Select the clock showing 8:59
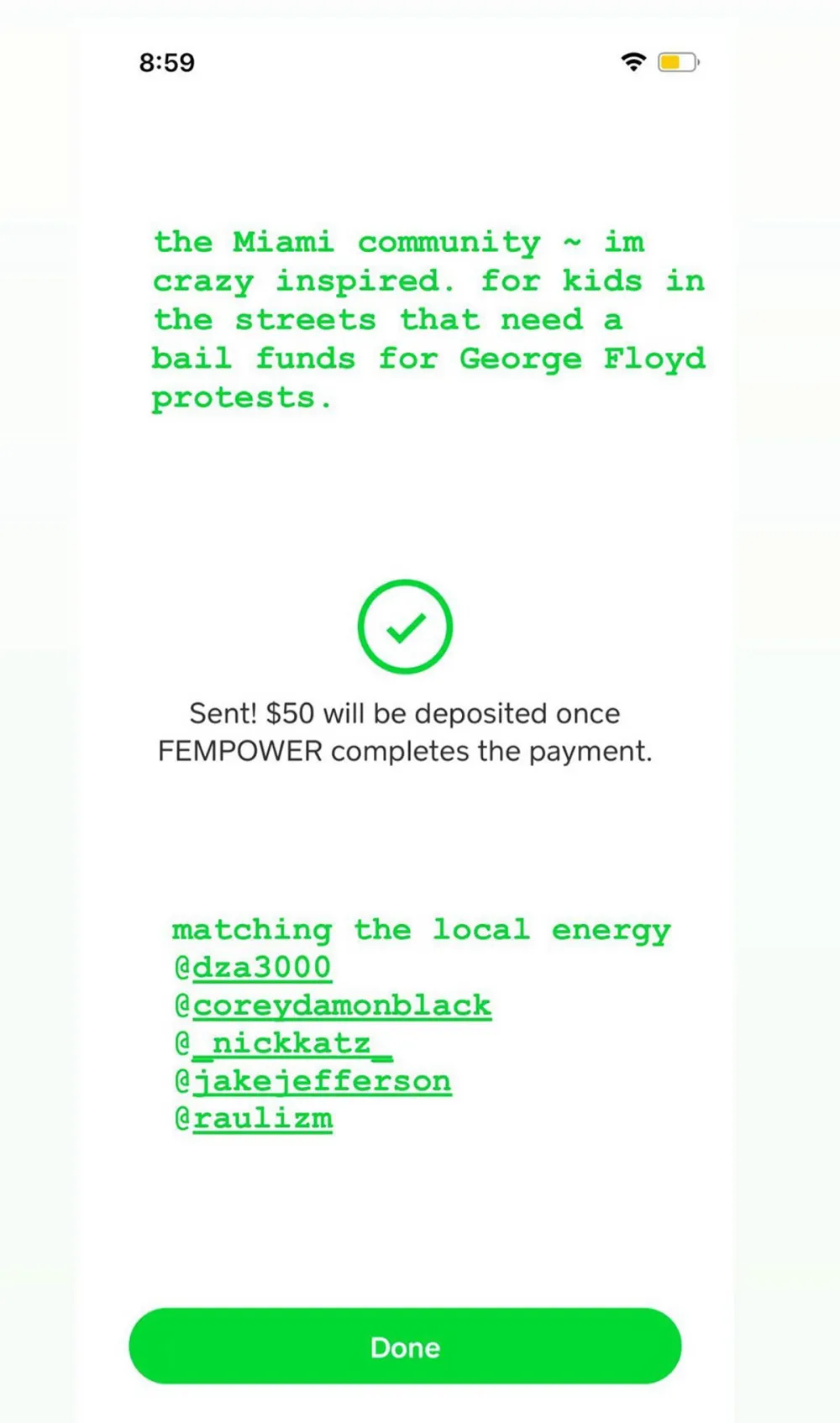The image size is (840, 1423). pyautogui.click(x=167, y=62)
